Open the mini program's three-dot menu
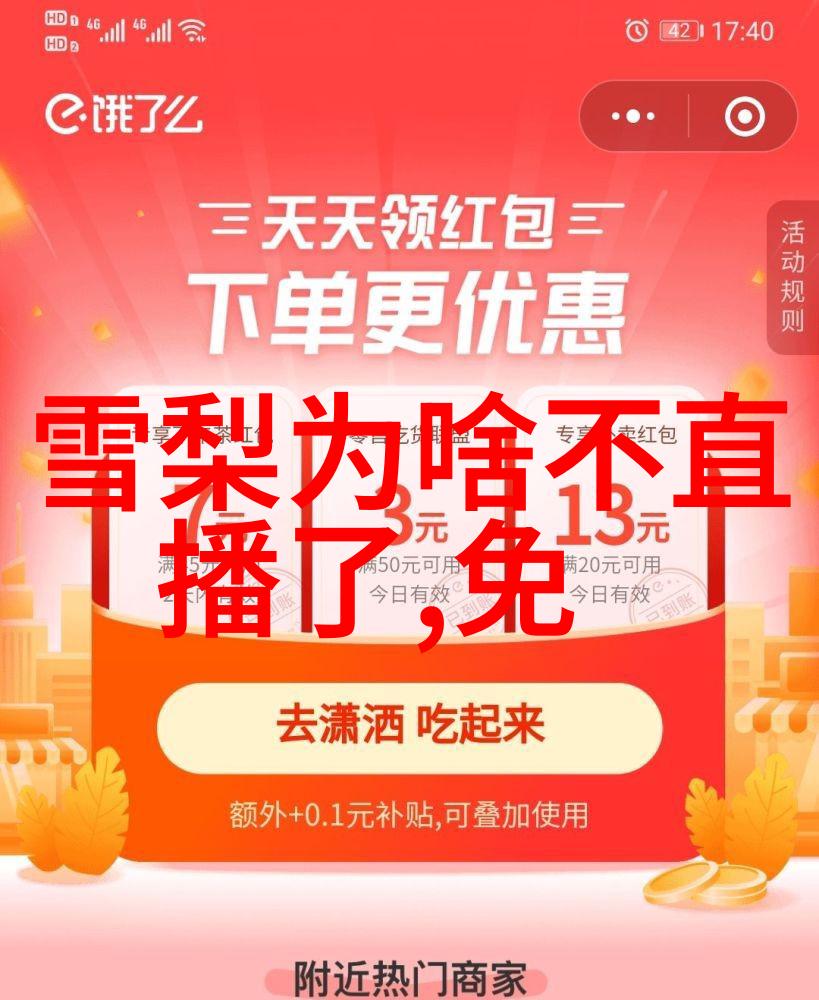Image resolution: width=819 pixels, height=1000 pixels. pyautogui.click(x=633, y=118)
